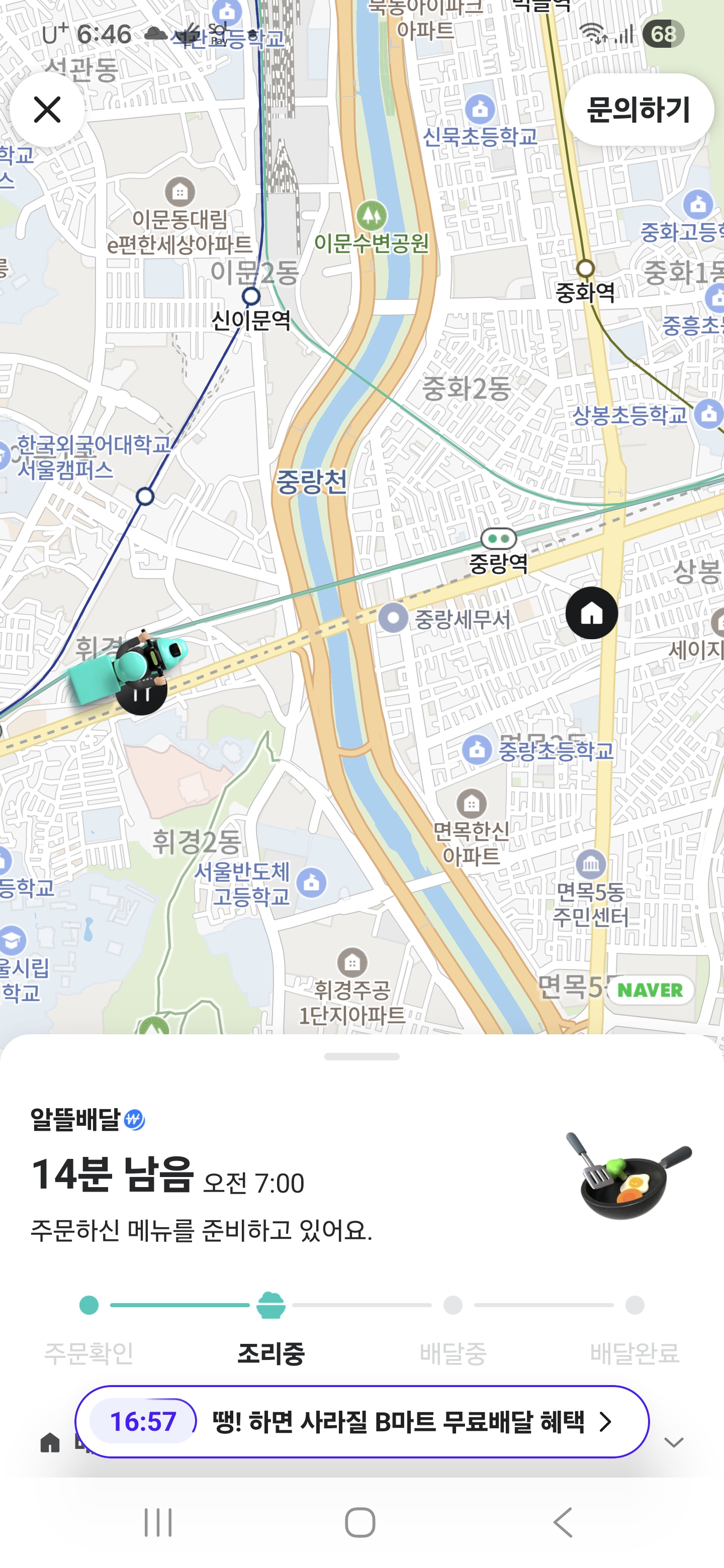This screenshot has height=1568, width=724.
Task: Expand the address chevron at the bottom
Action: pos(673,1442)
